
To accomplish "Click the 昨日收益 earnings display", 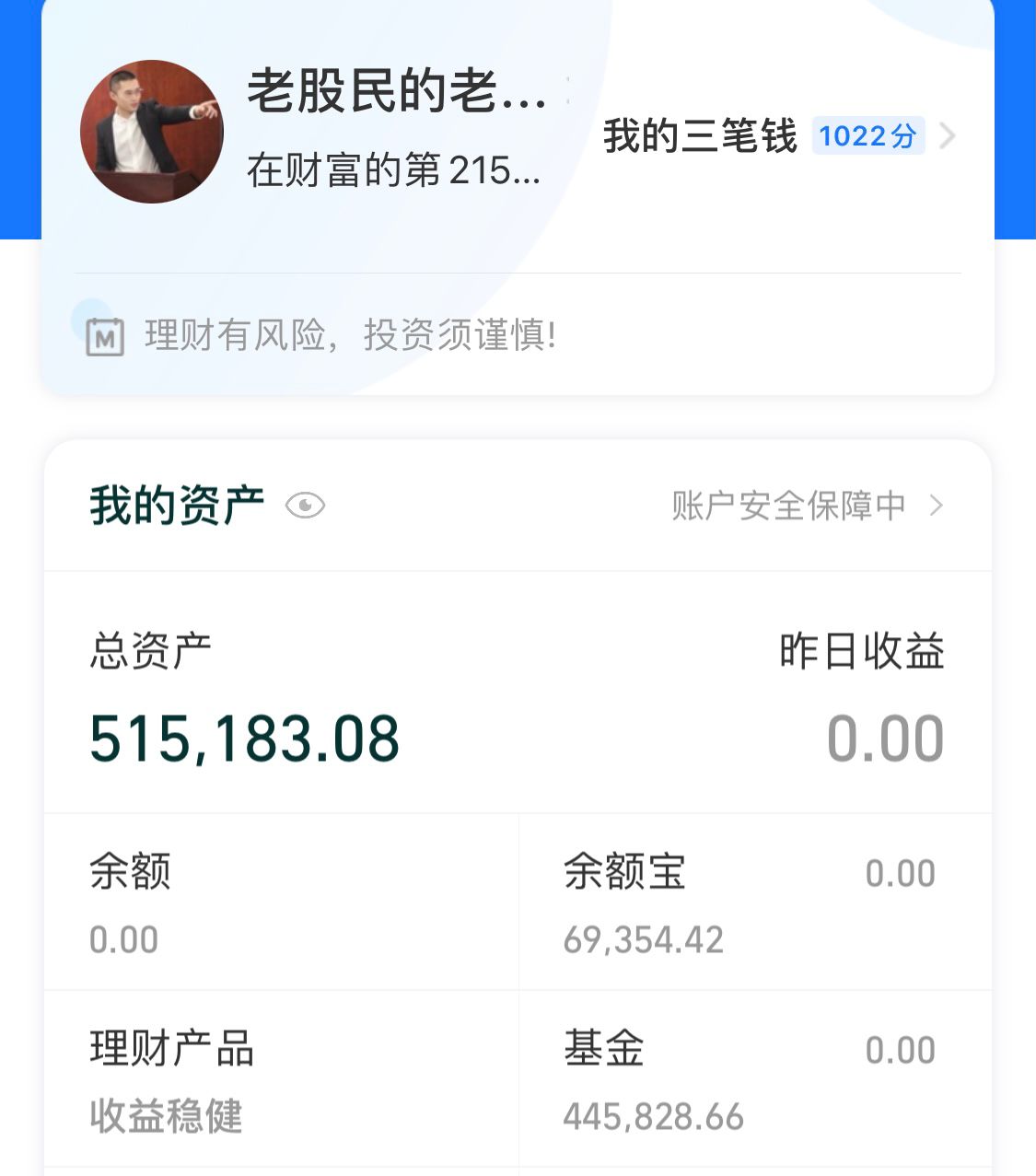I will click(x=858, y=651).
